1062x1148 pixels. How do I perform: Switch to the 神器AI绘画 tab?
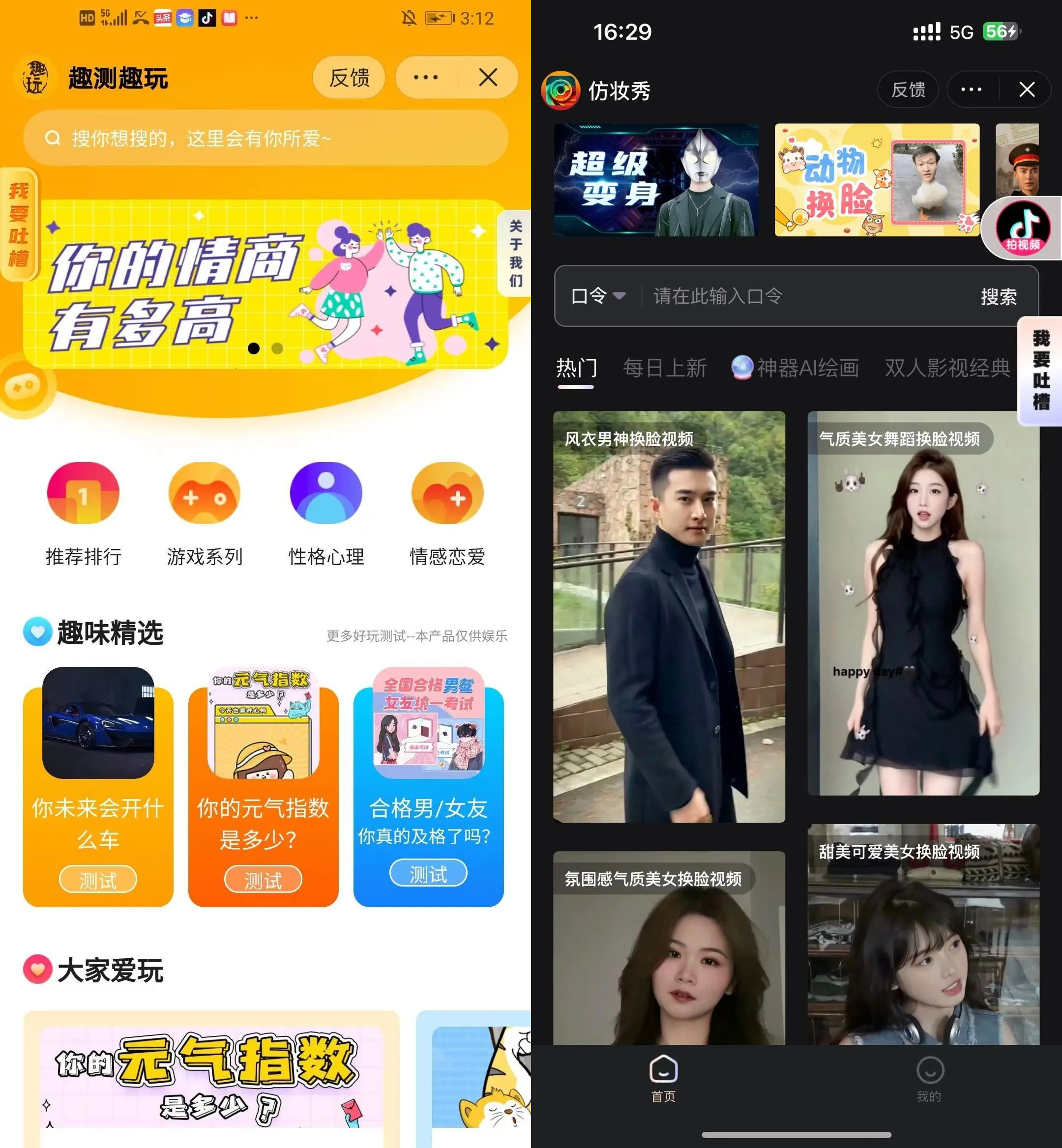796,368
